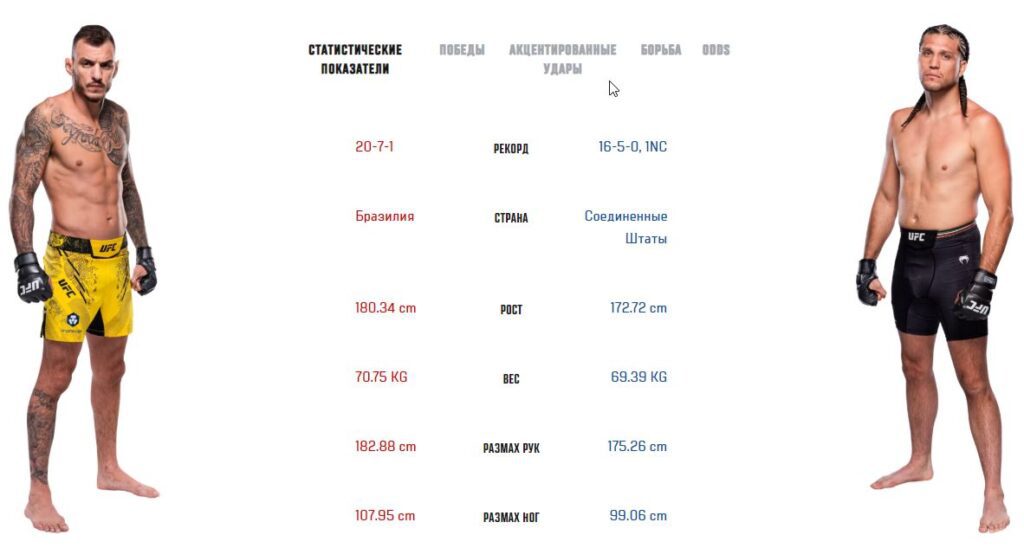Open the Акцентированные удары tab
This screenshot has height=548, width=1024.
[x=562, y=59]
